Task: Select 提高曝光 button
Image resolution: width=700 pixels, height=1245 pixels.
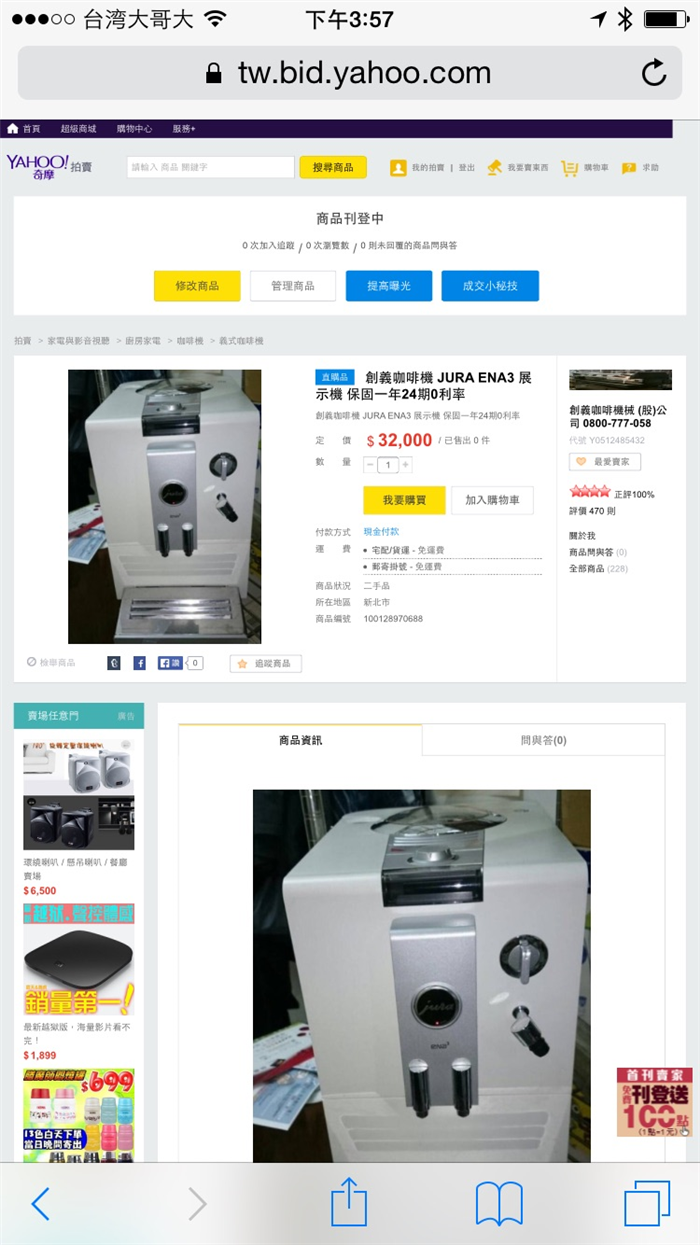Action: click(388, 286)
